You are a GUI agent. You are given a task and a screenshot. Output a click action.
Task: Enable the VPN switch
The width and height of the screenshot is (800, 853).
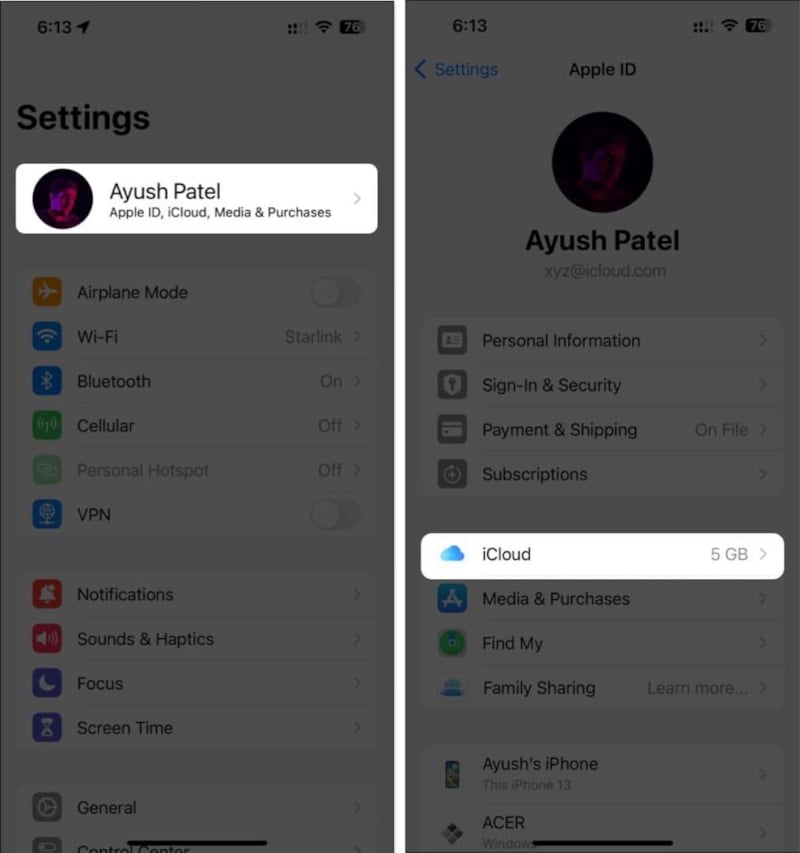click(334, 514)
